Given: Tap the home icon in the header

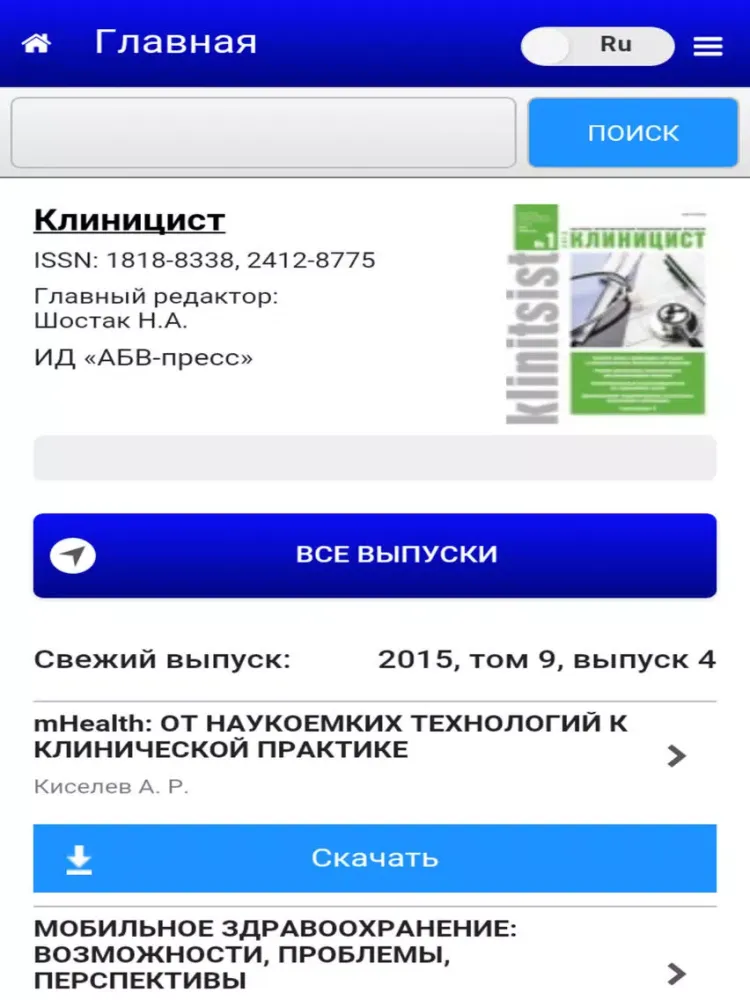Looking at the screenshot, I should click(x=37, y=44).
